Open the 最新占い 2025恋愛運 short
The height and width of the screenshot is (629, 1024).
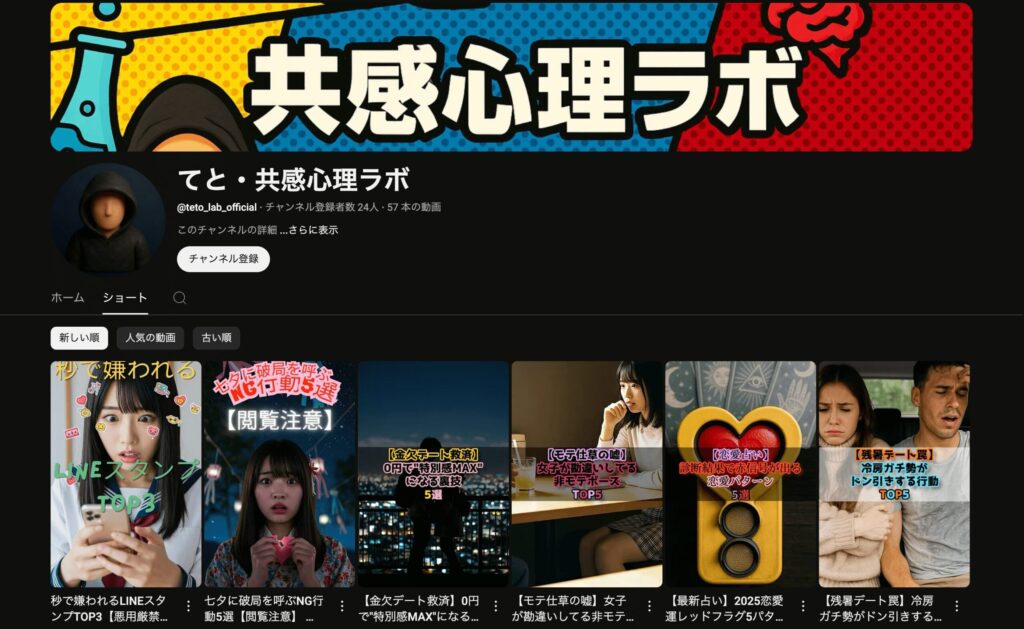coord(740,474)
